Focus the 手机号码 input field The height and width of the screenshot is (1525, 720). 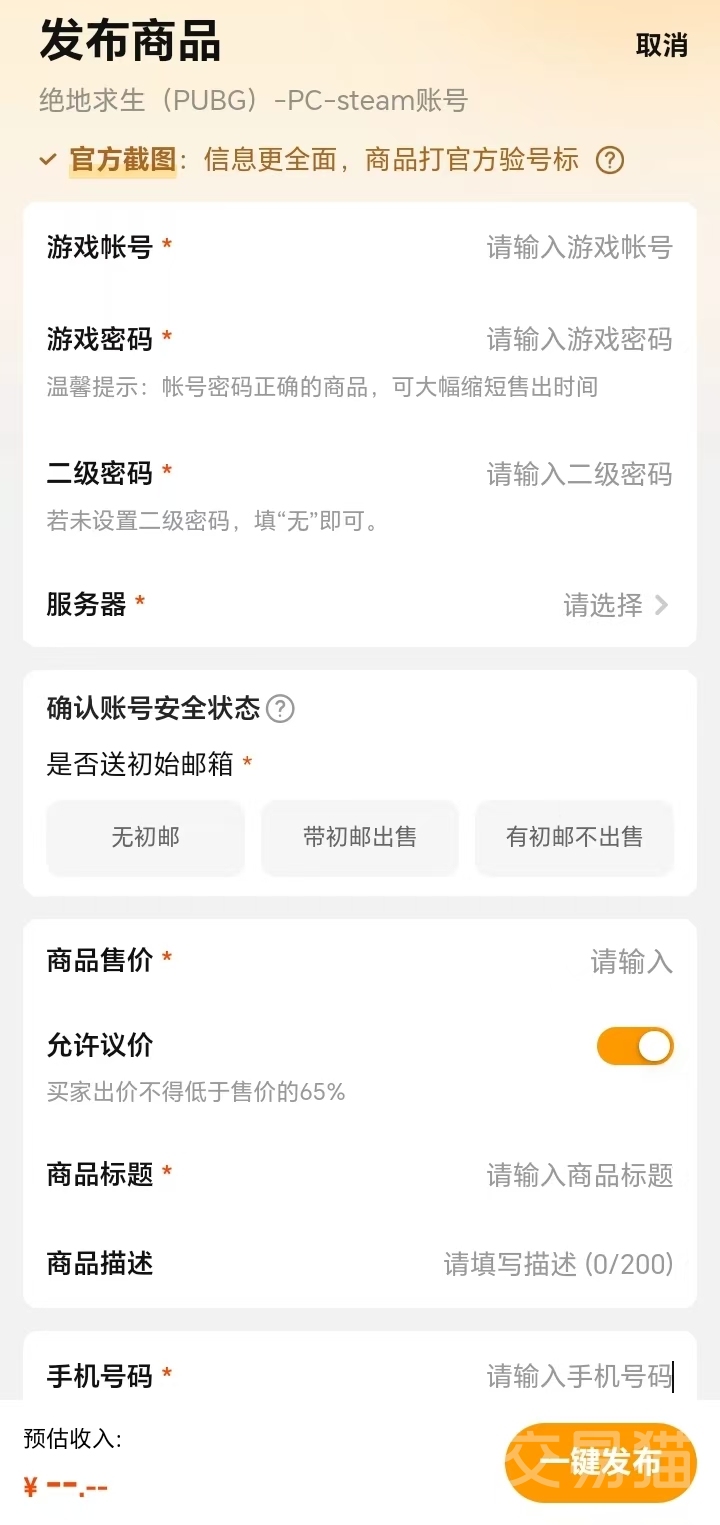click(579, 1377)
